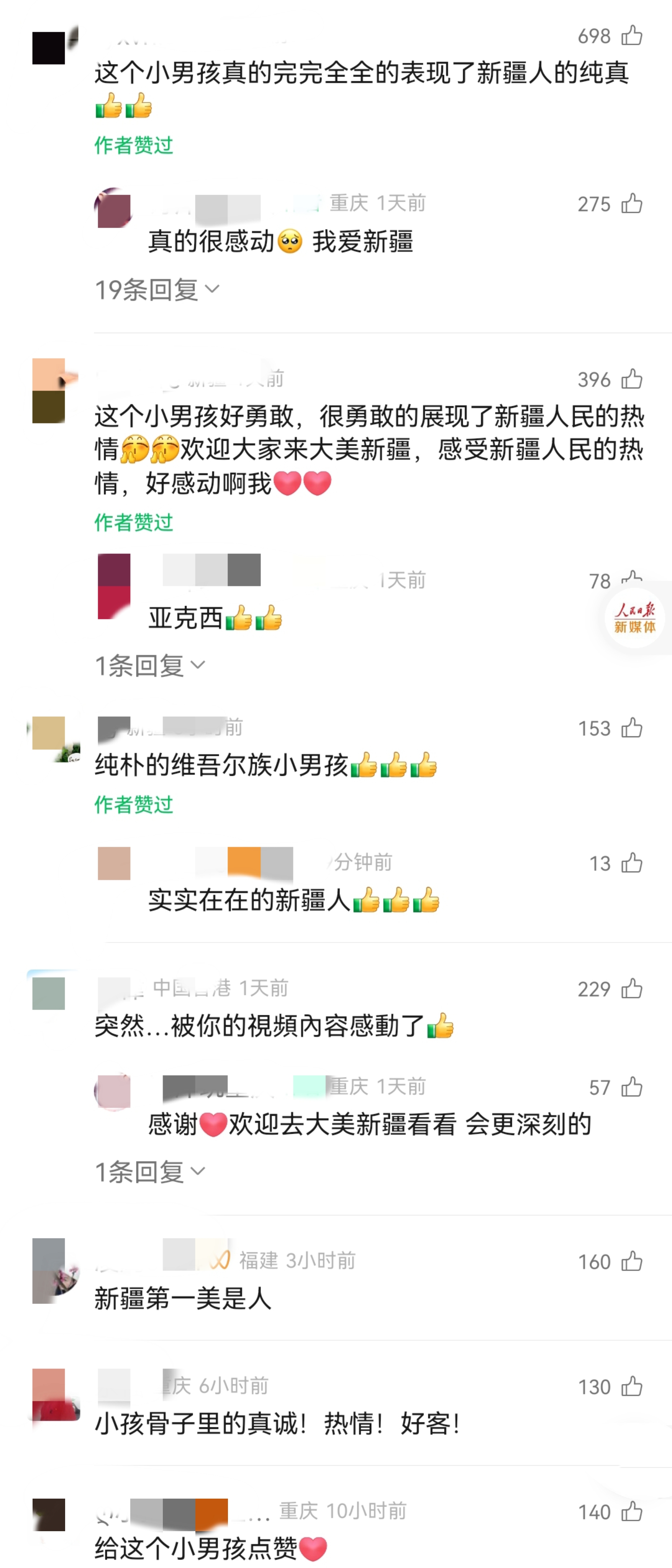Like the comment with 698 likes
Viewport: 672px width, 1568px height.
pos(631,36)
